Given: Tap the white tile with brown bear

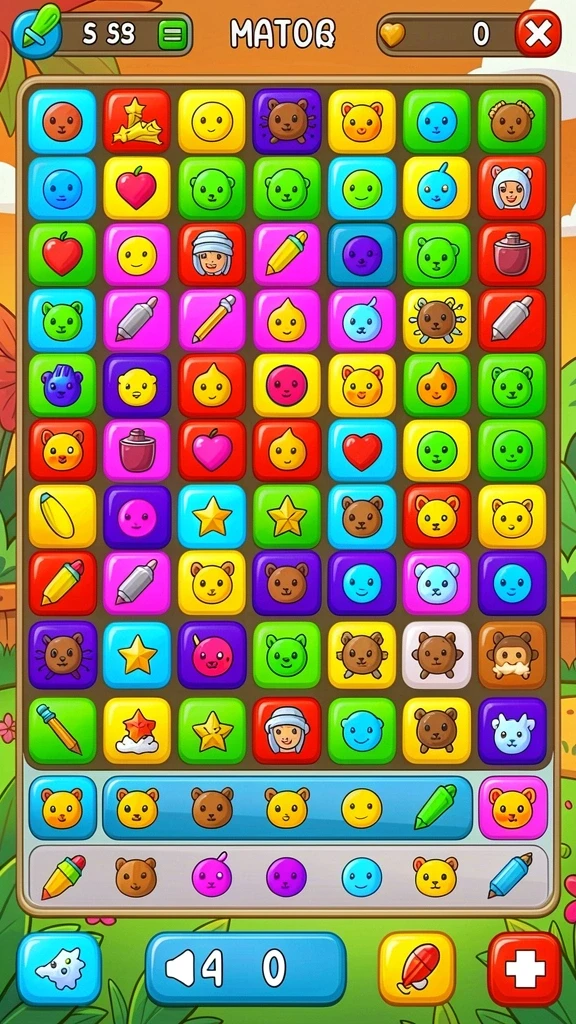Looking at the screenshot, I should (436, 655).
